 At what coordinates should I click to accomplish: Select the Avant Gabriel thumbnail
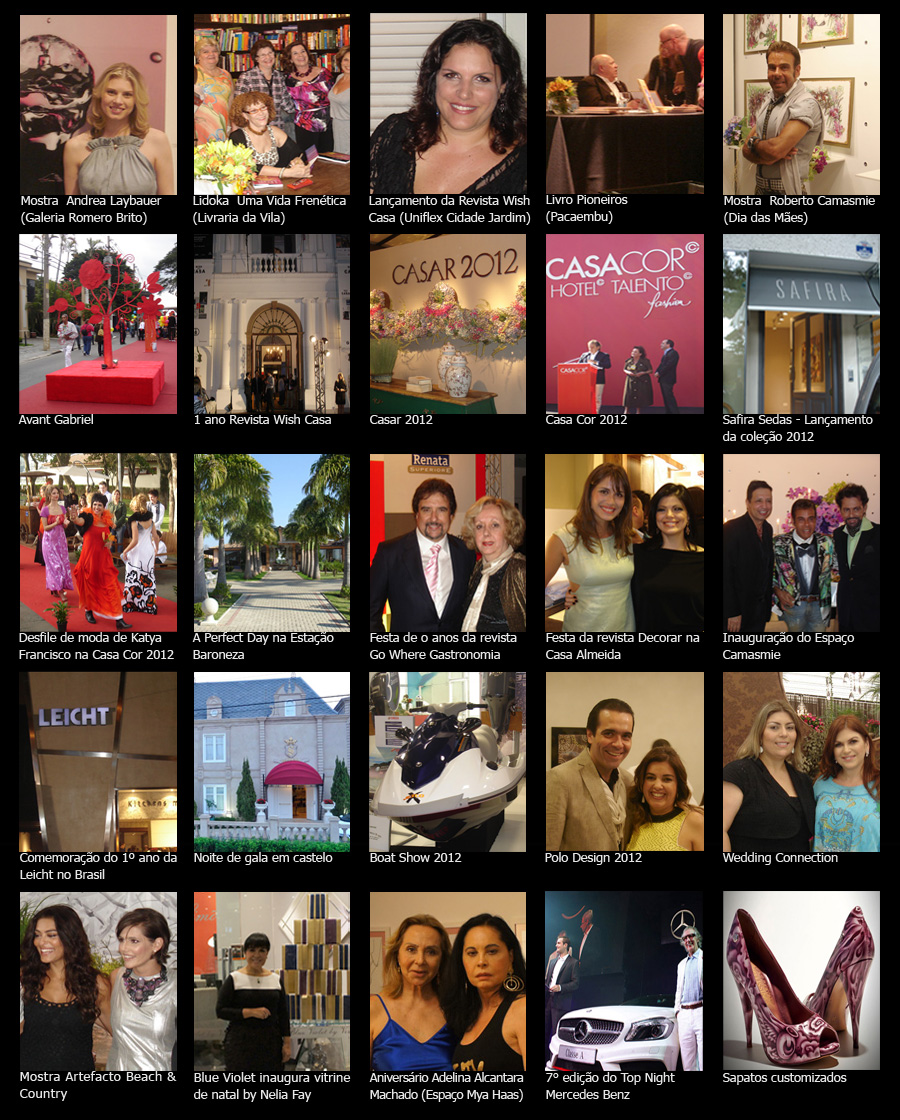97,324
